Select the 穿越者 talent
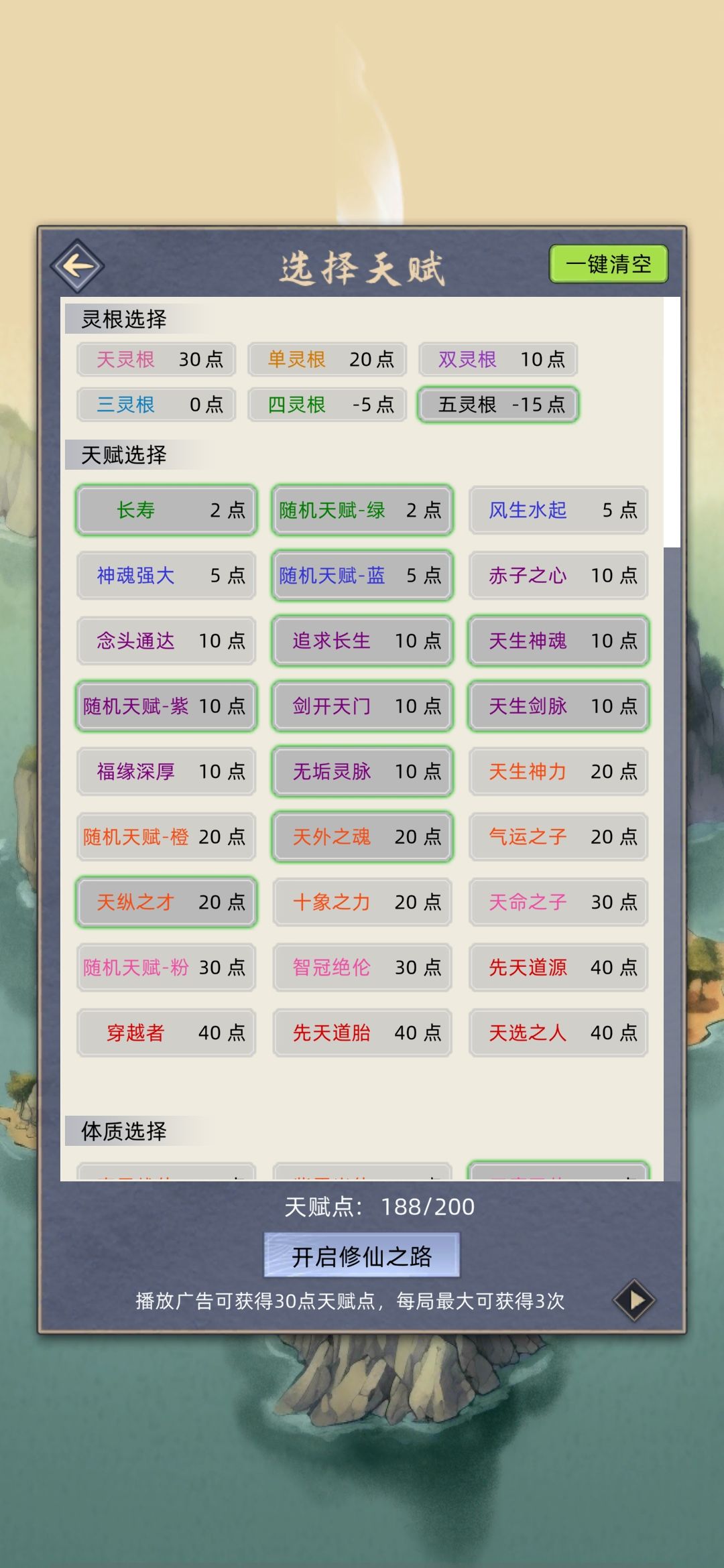The width and height of the screenshot is (724, 1568). [x=166, y=1033]
